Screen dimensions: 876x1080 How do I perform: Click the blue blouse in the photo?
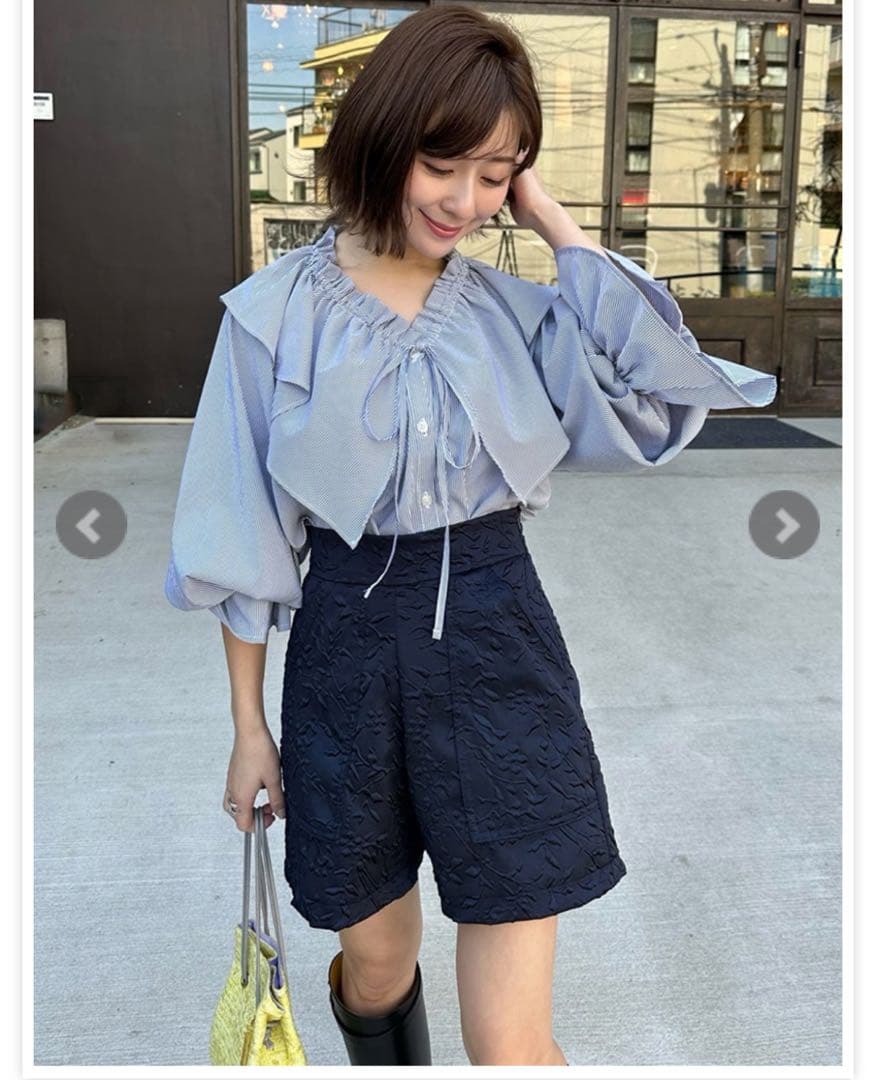point(420,400)
